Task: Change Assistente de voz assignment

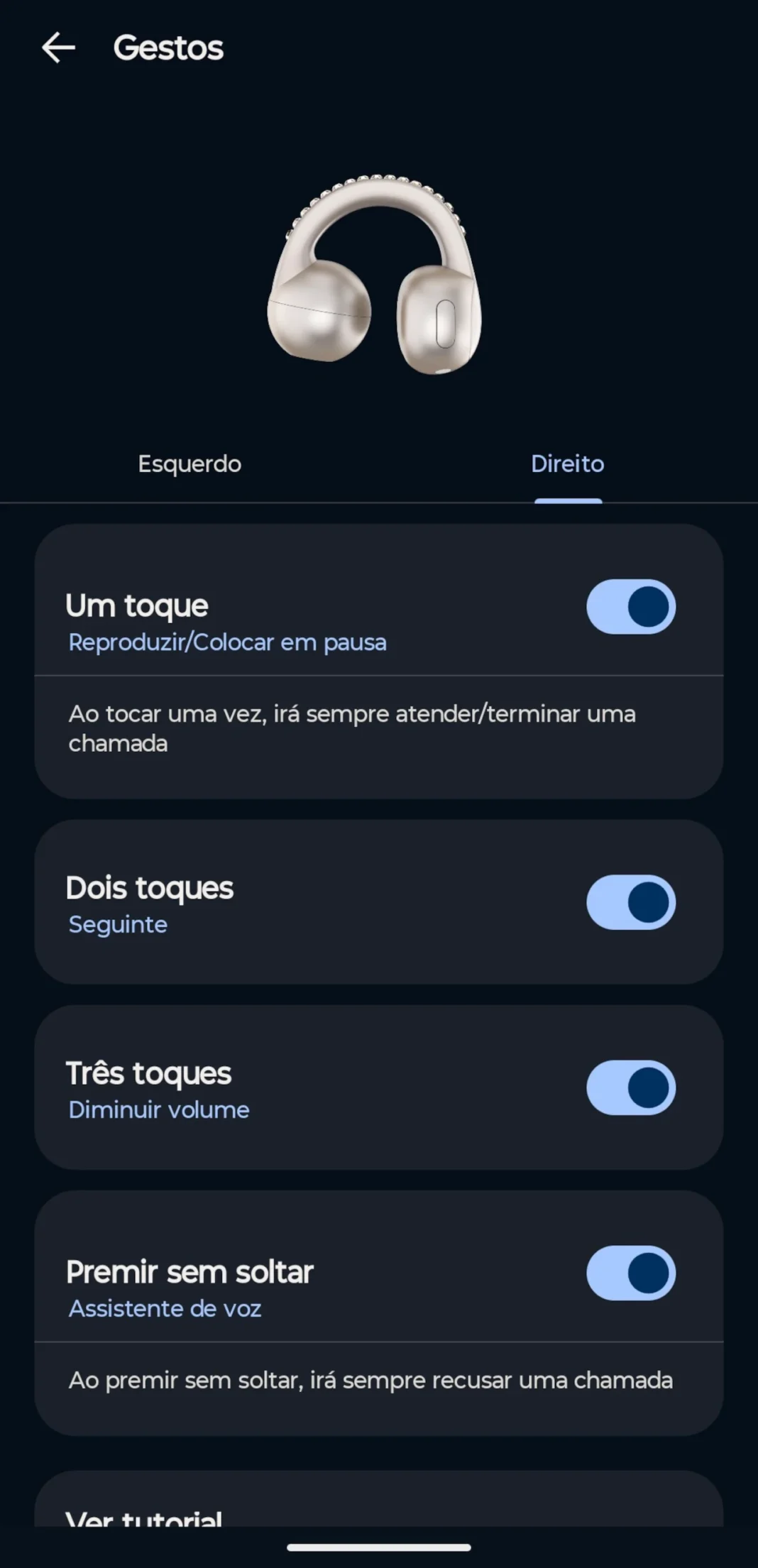Action: tap(164, 1308)
